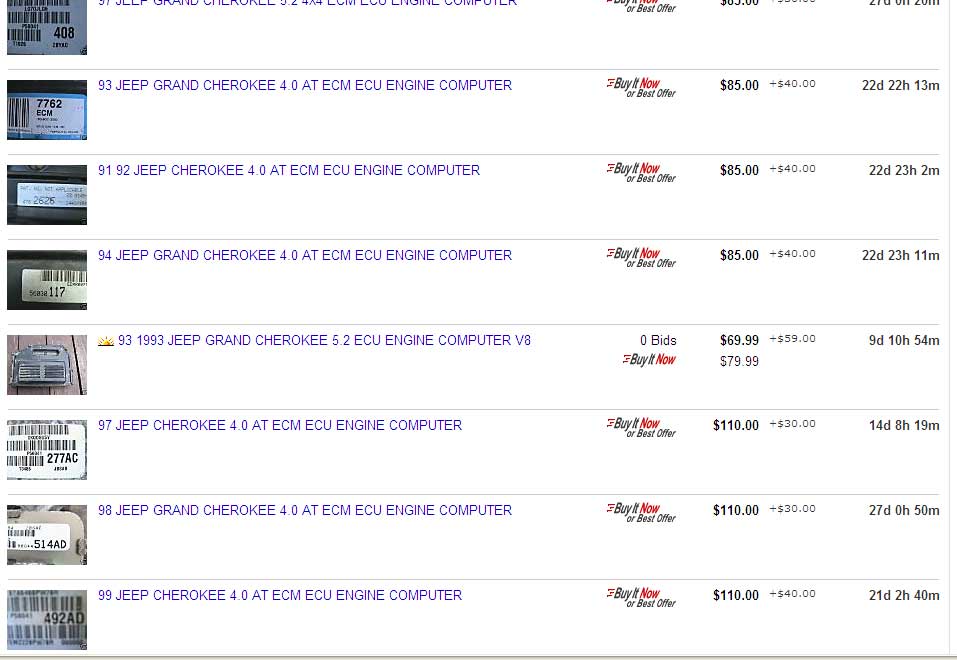Open 97 Jeep Cherokee 4.0 AT listing
The width and height of the screenshot is (957, 660).
coord(279,426)
